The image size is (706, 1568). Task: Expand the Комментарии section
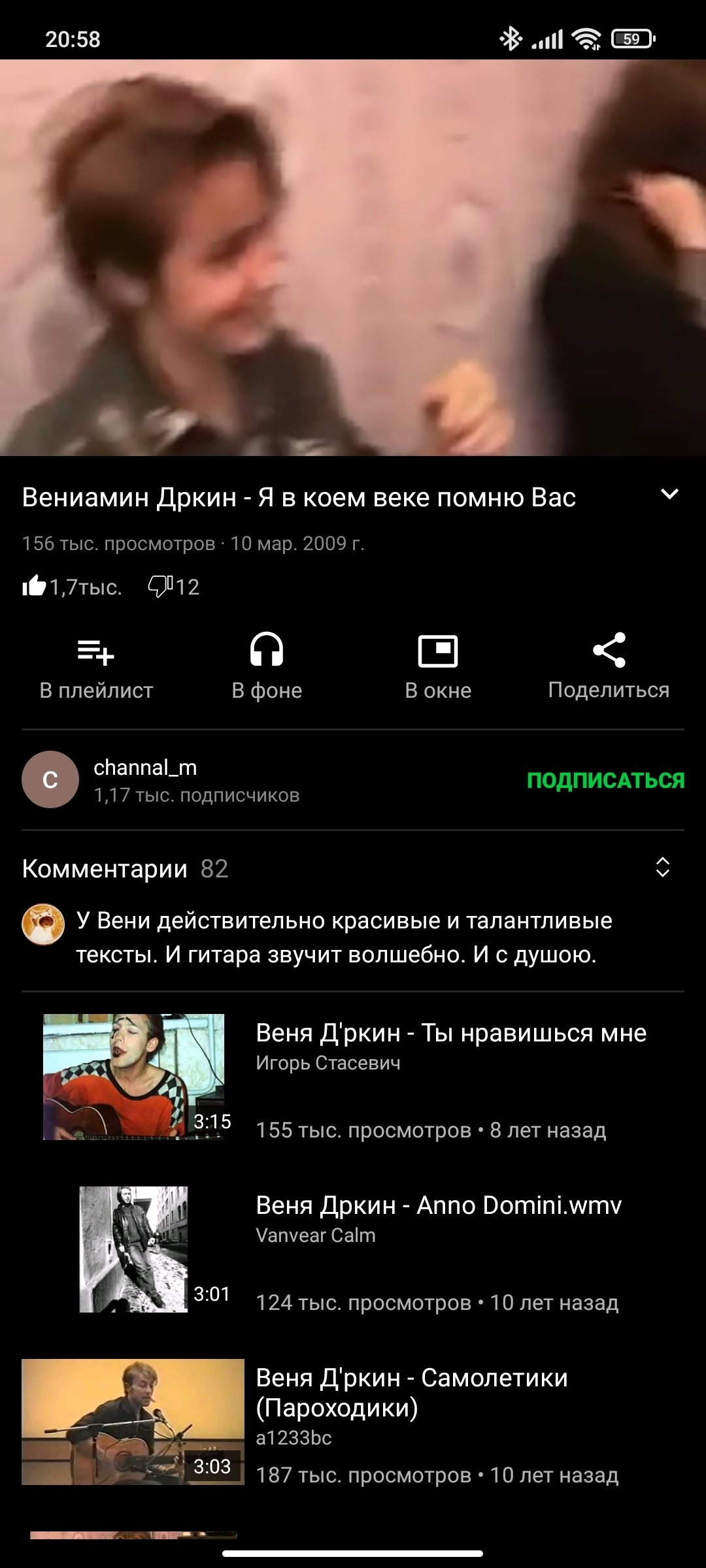pos(662,868)
